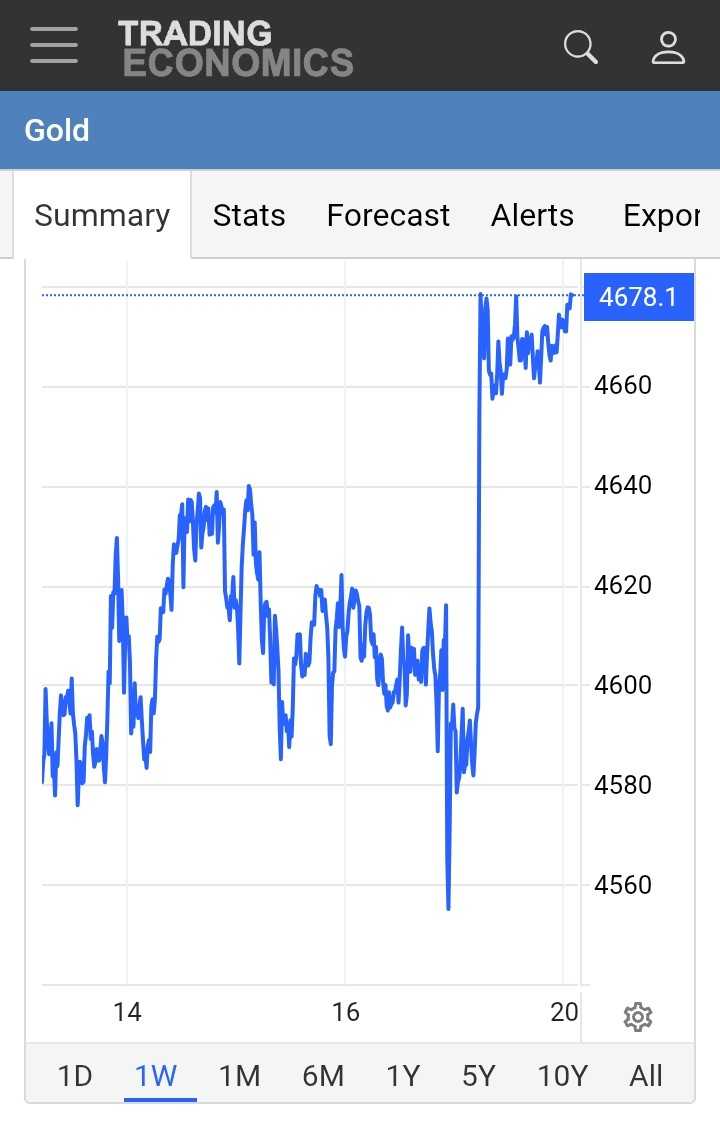Select the 1W chart range
This screenshot has width=720, height=1128.
pyautogui.click(x=156, y=1076)
